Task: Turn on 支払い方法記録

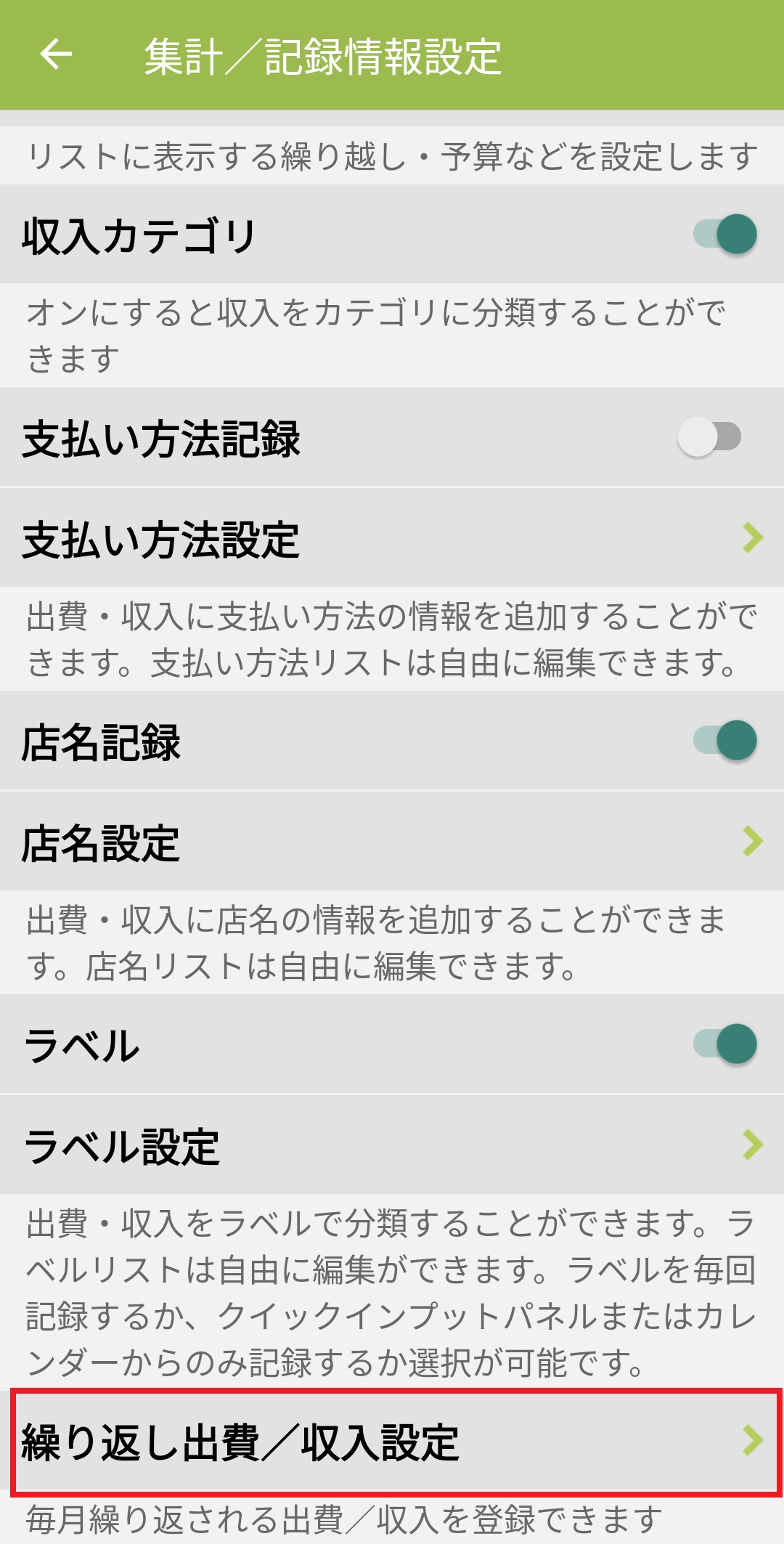Action: (709, 436)
